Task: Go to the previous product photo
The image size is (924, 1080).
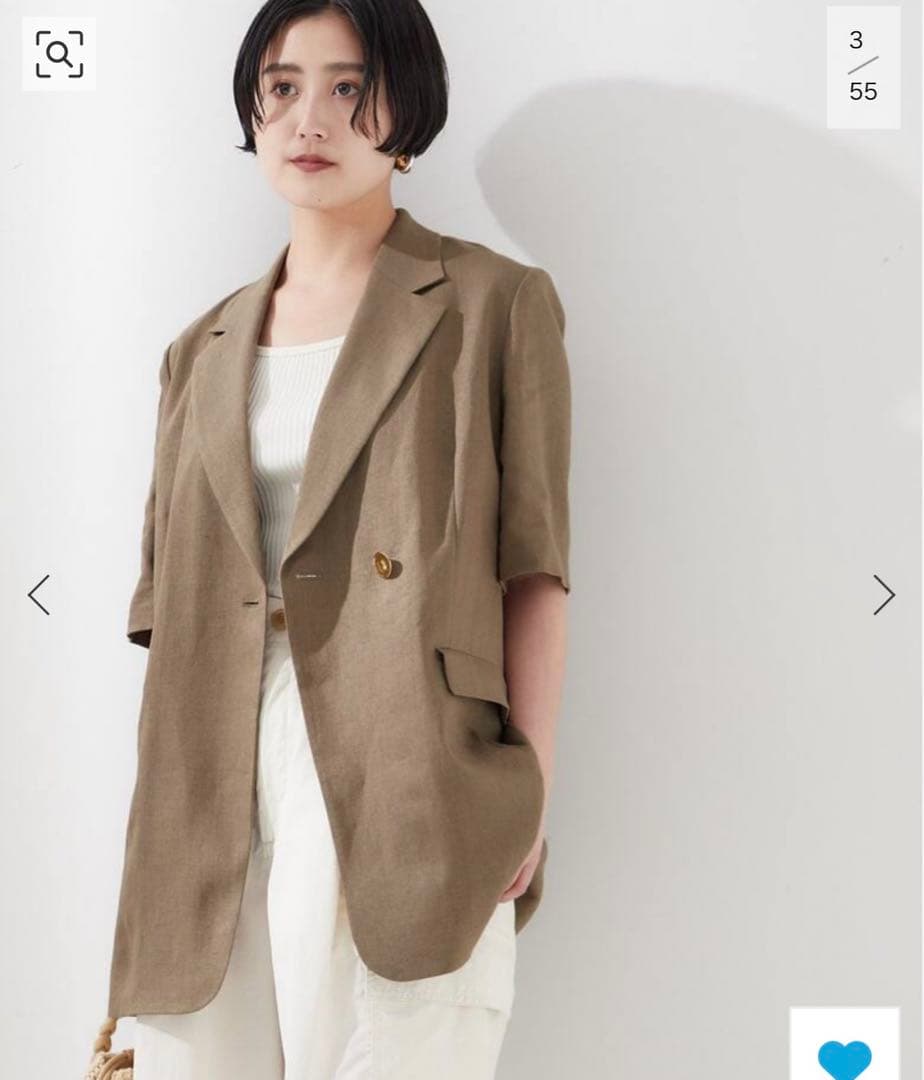Action: pos(39,594)
